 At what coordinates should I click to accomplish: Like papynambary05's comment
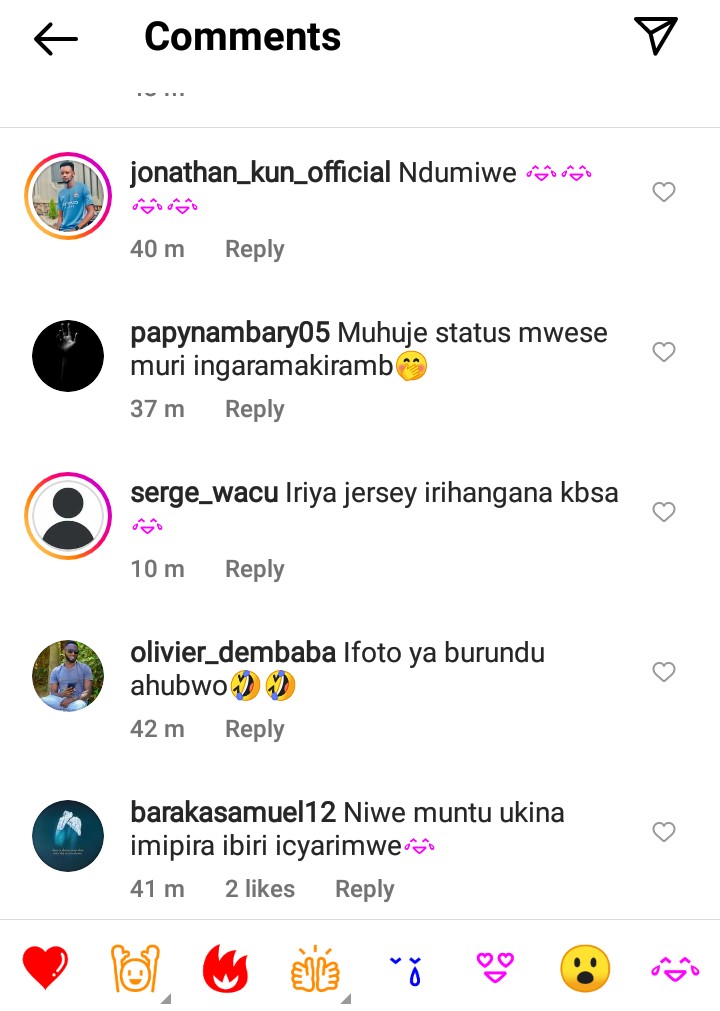(x=664, y=352)
